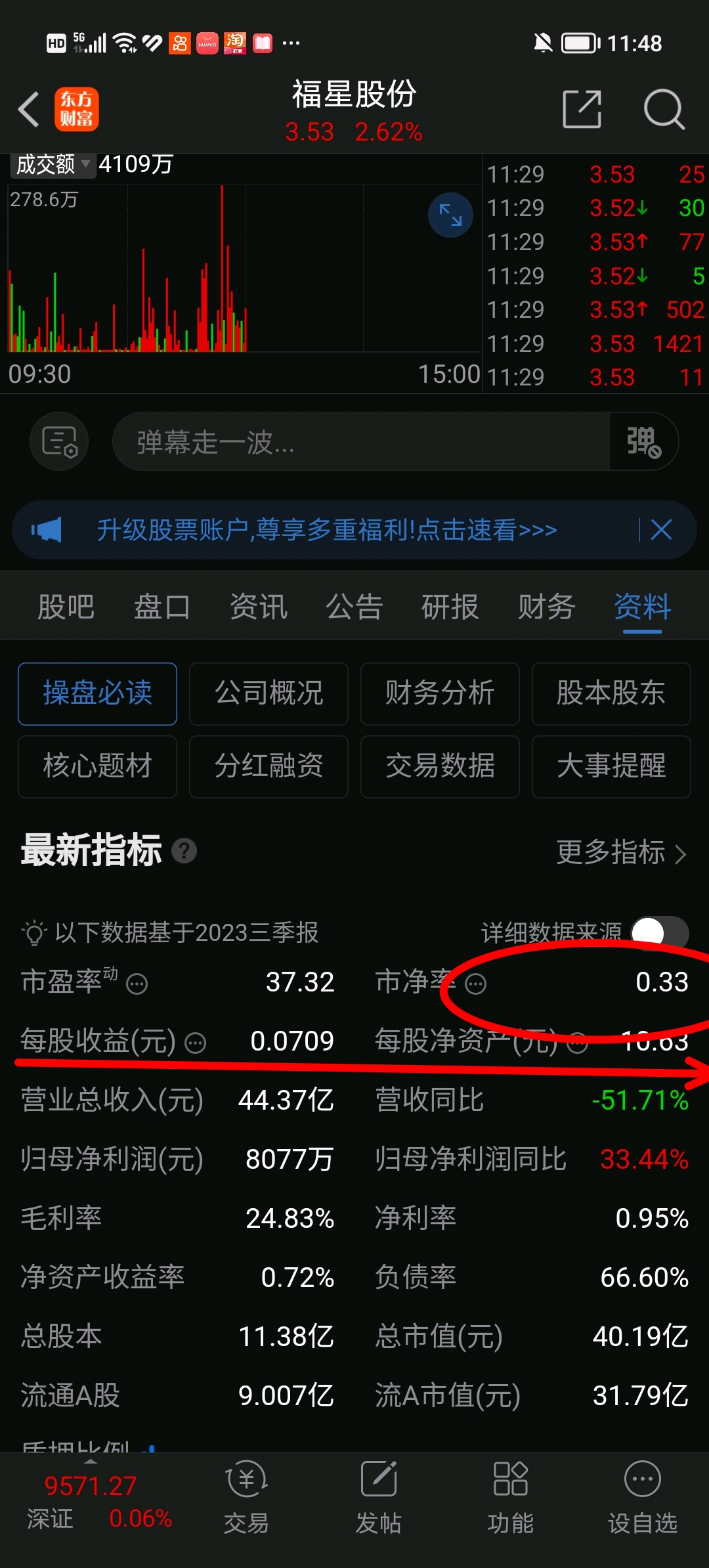
Task: Tap the back arrow at top left
Action: coord(29,108)
